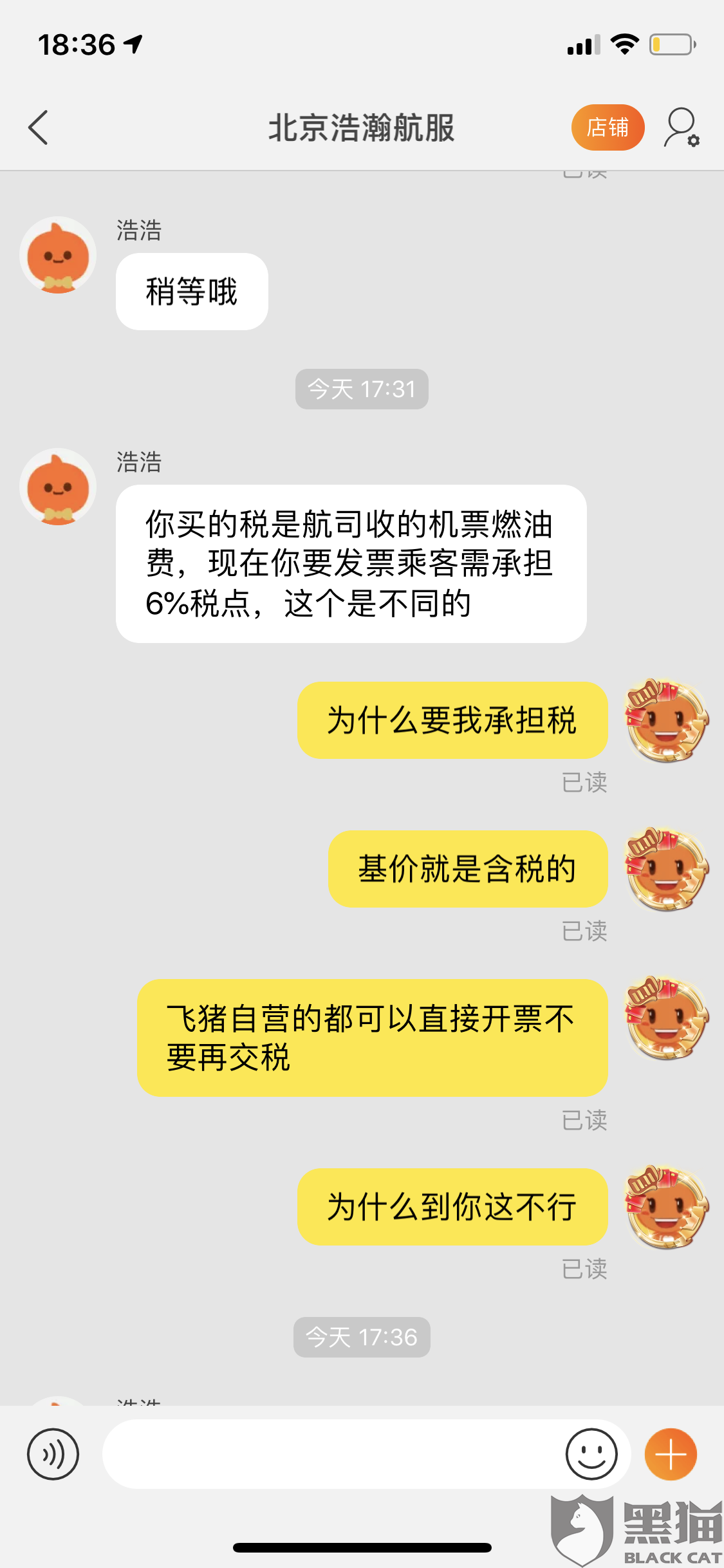This screenshot has width=724, height=1568.
Task: Open the contact settings profile icon
Action: [x=682, y=127]
